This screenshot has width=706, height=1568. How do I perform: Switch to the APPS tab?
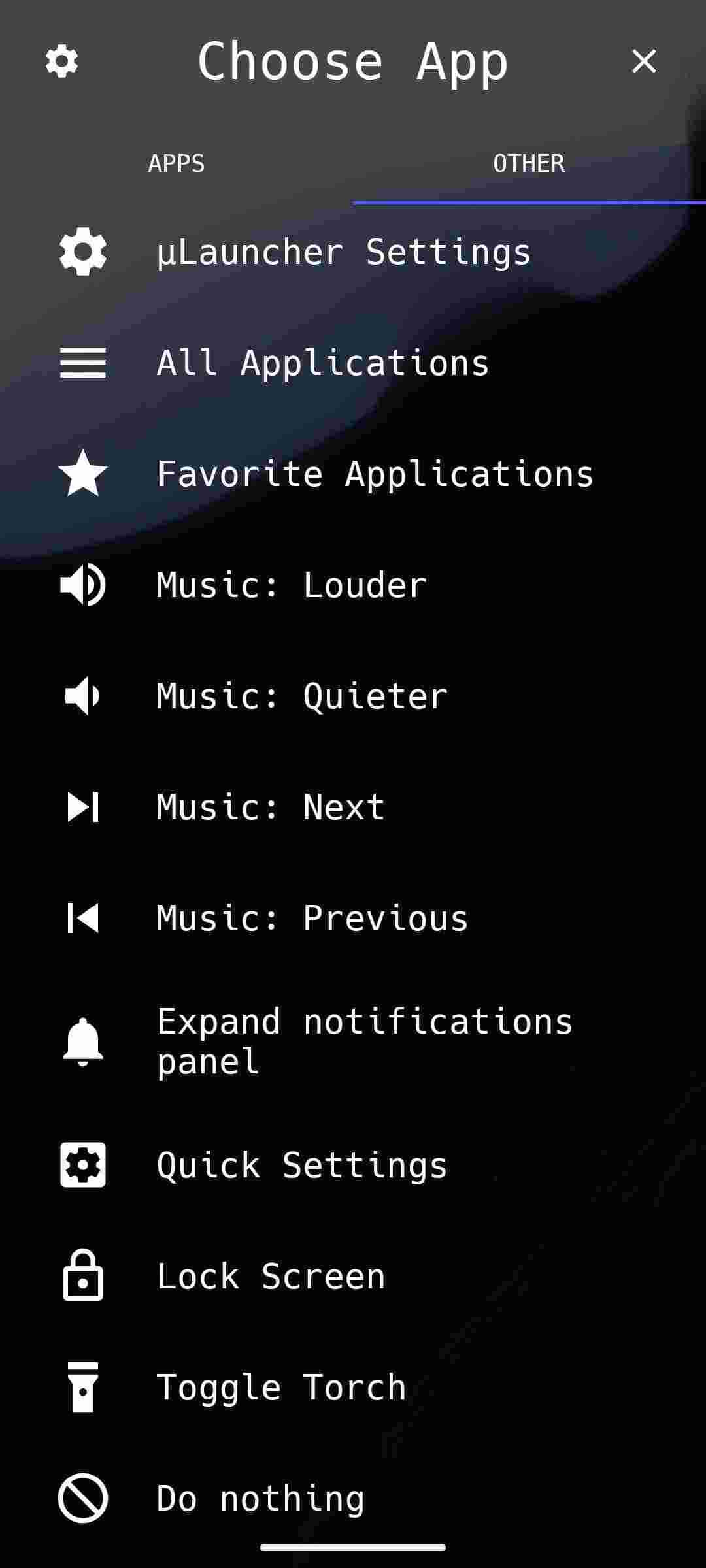[175, 163]
